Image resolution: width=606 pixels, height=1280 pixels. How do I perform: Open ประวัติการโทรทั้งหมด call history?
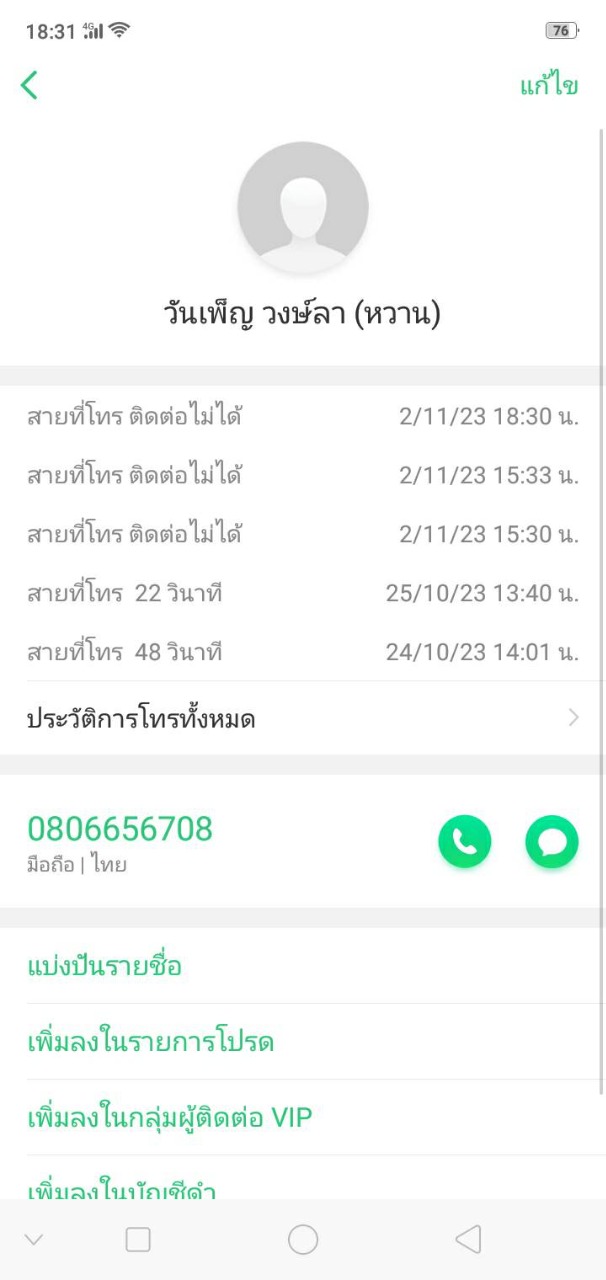click(302, 718)
